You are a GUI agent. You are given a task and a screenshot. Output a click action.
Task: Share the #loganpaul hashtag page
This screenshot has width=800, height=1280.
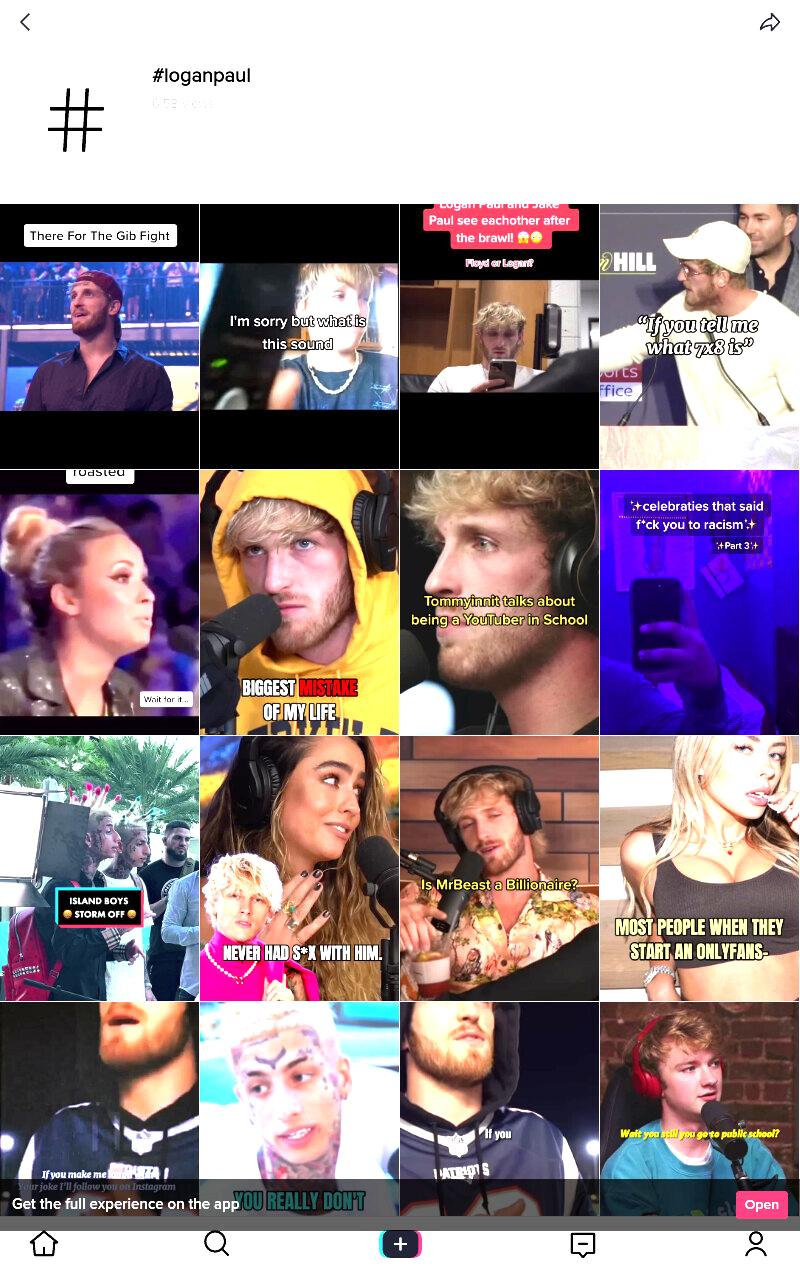click(x=769, y=22)
